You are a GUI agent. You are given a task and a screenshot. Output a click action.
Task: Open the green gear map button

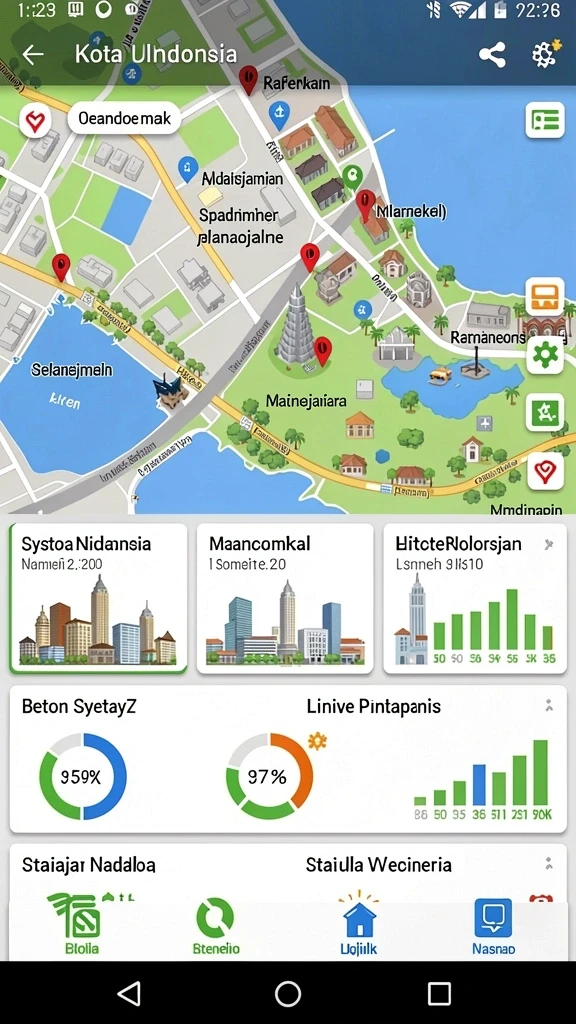click(x=545, y=355)
